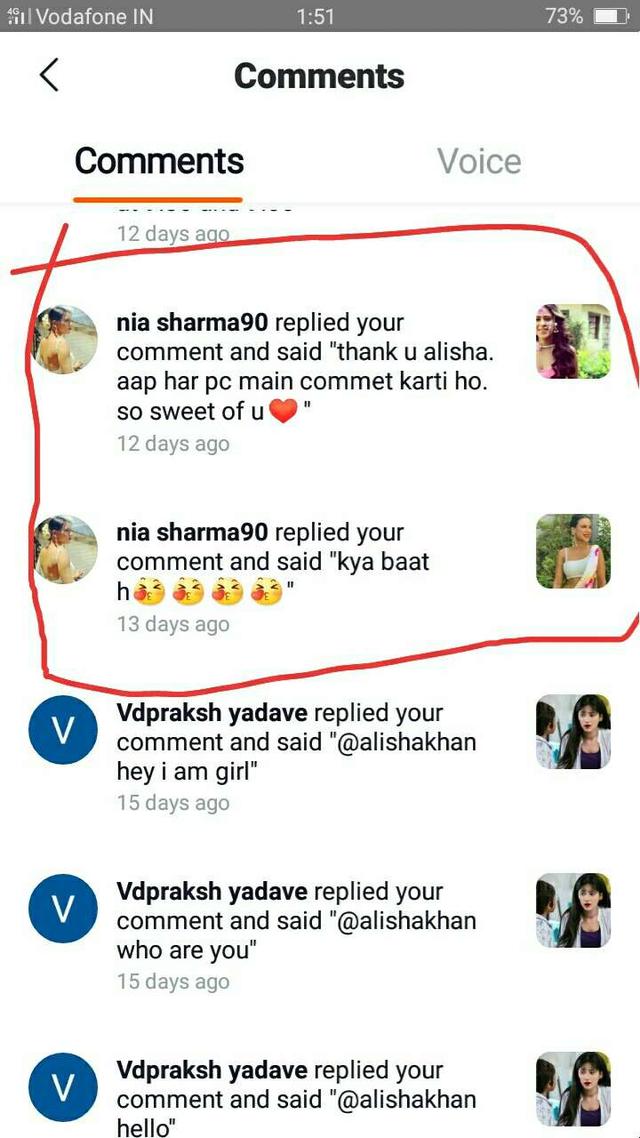
Task: Open the post thumbnail beside the "hello" reply
Action: click(x=573, y=1089)
